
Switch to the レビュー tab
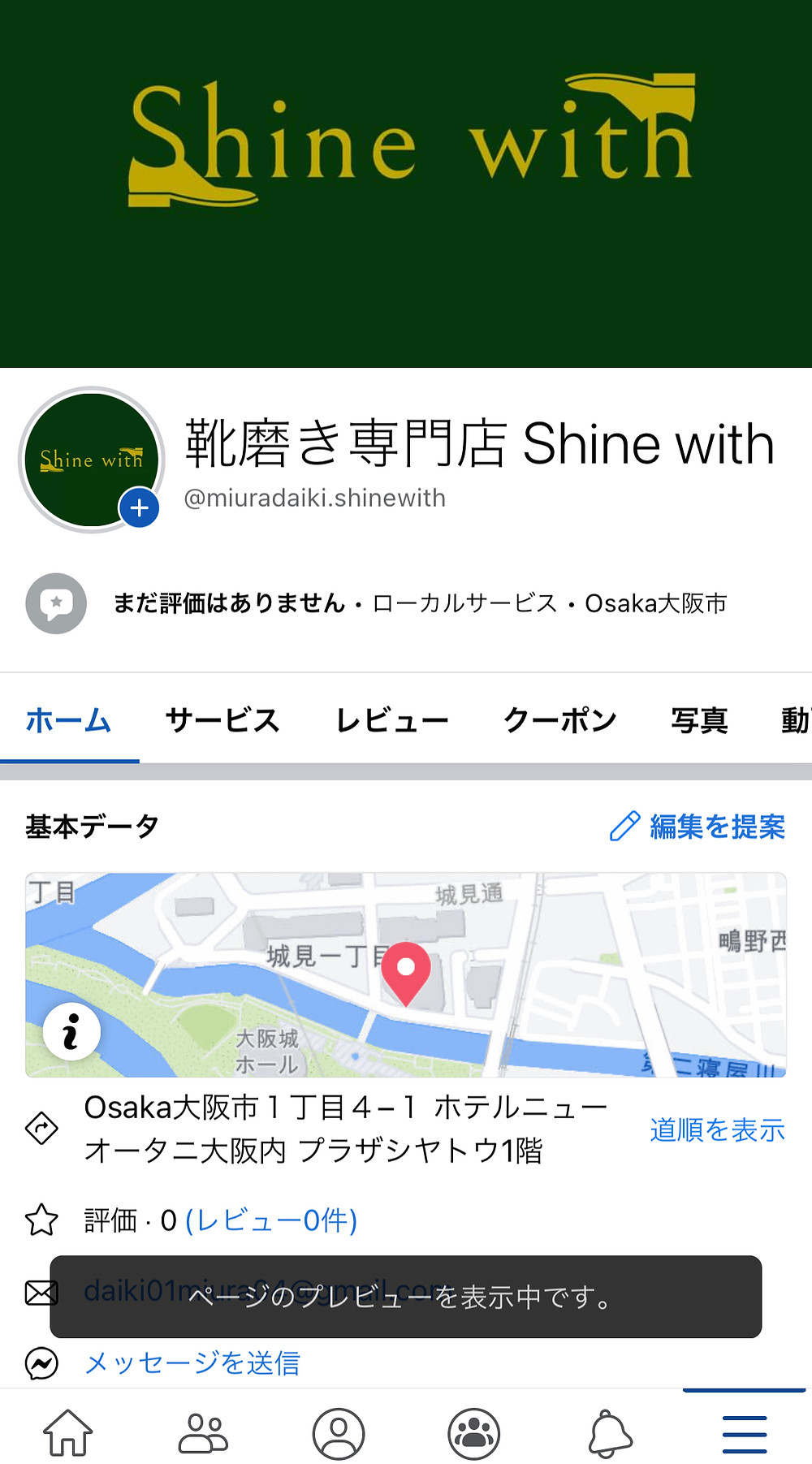[x=391, y=720]
